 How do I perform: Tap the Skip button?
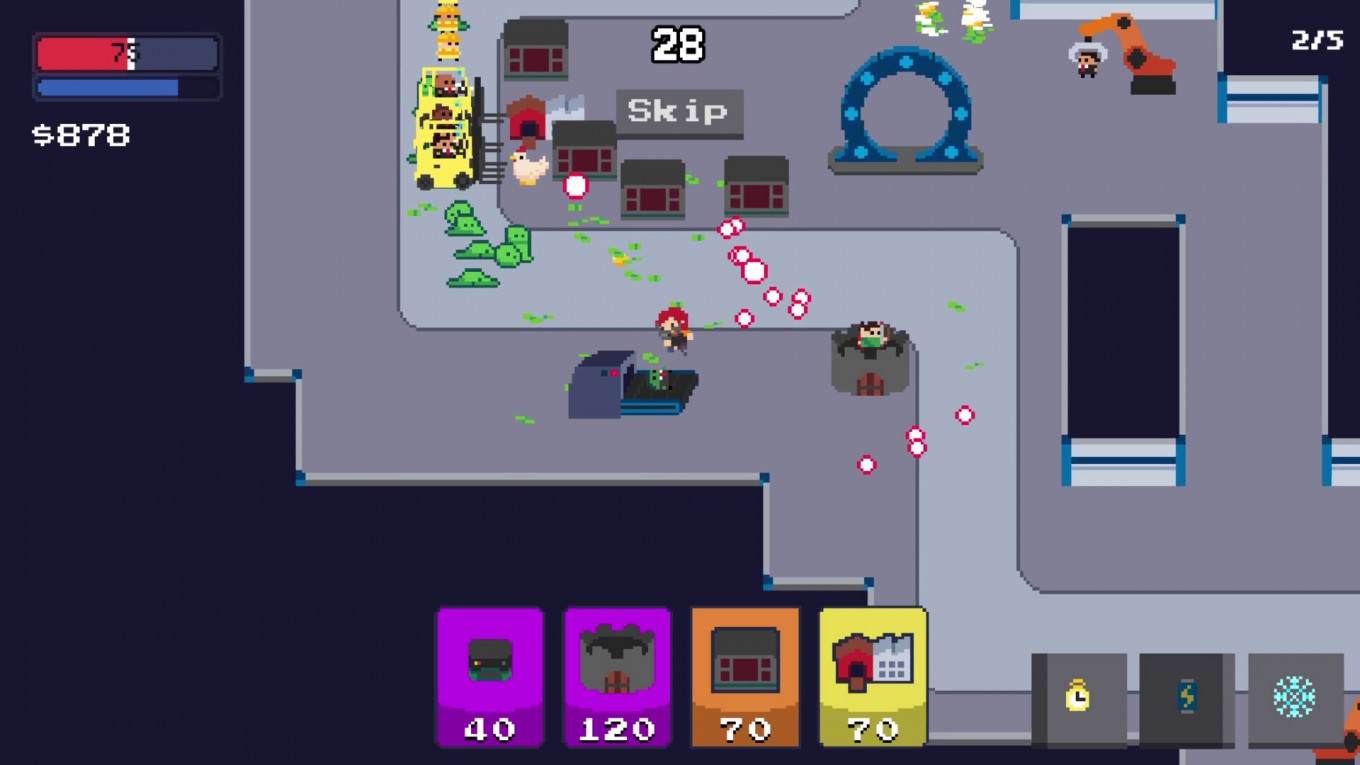click(679, 113)
